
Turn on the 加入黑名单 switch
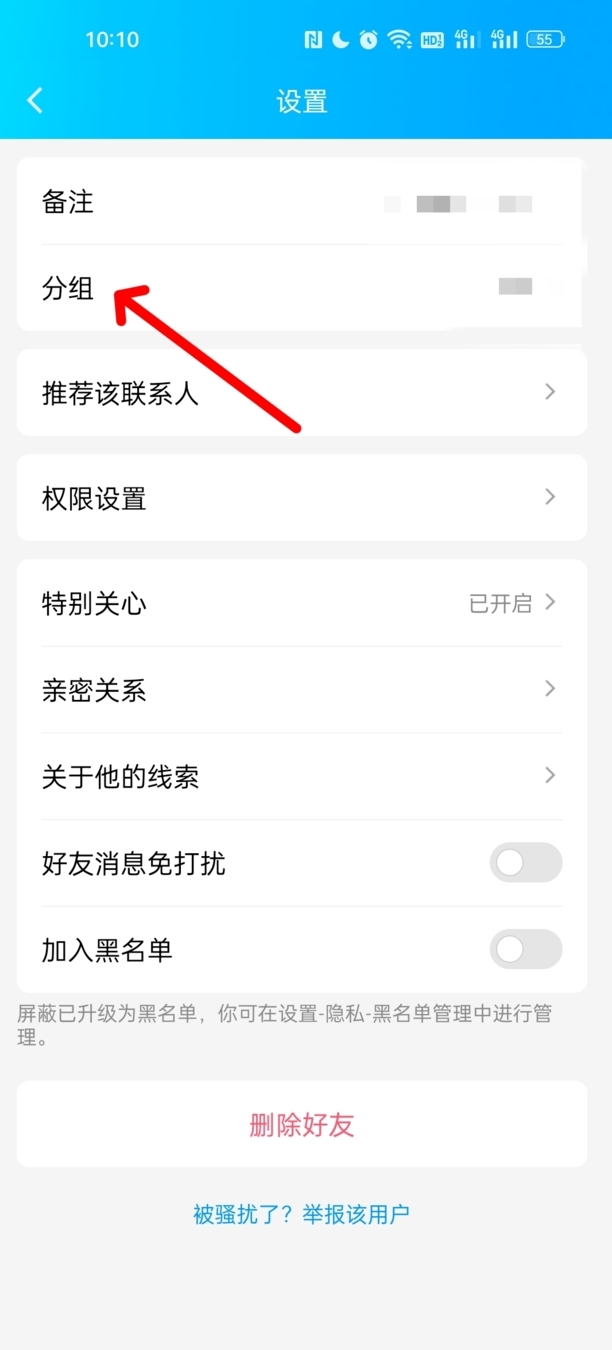tap(525, 949)
